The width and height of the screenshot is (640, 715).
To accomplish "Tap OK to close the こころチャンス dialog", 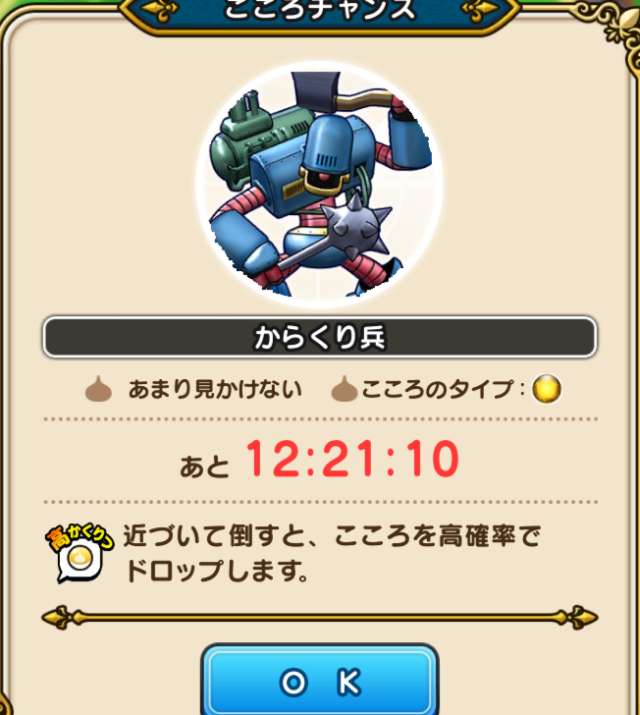I will pos(320,682).
